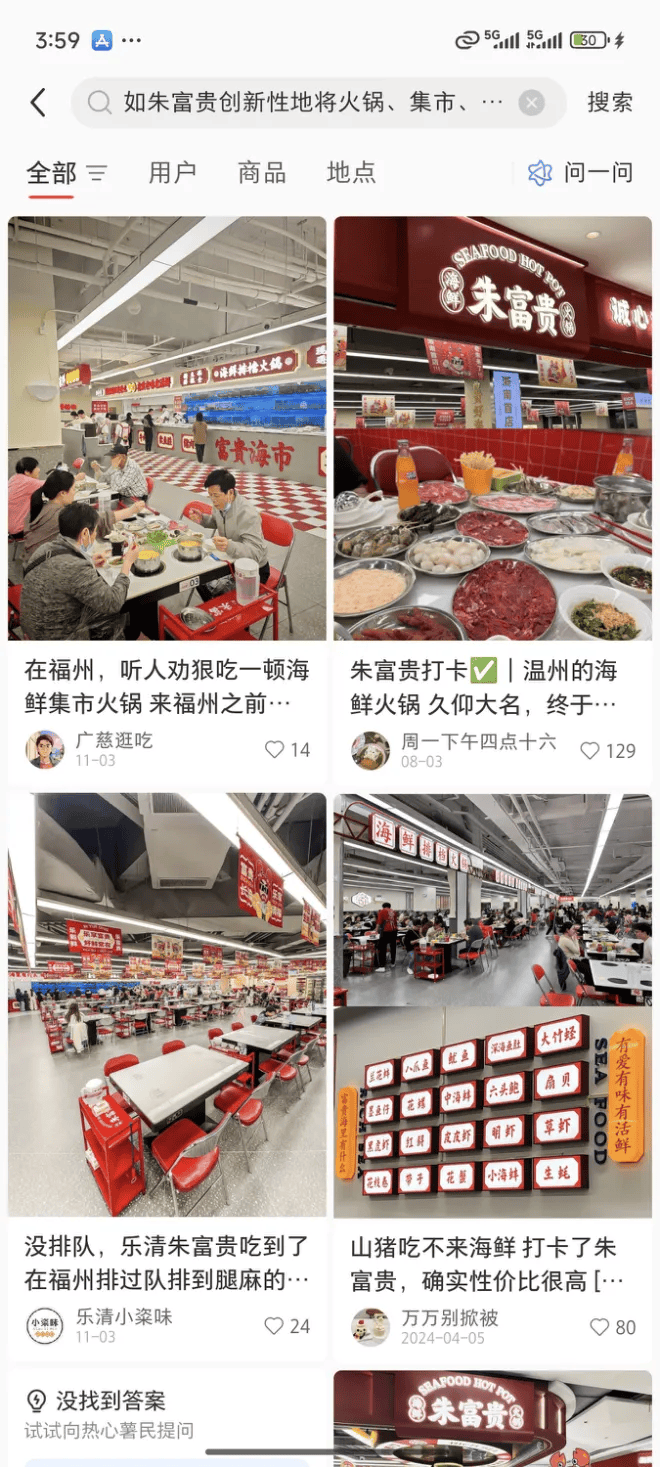Screen dimensions: 660x1467
Task: Switch to the 商品 tab
Action: tap(262, 172)
